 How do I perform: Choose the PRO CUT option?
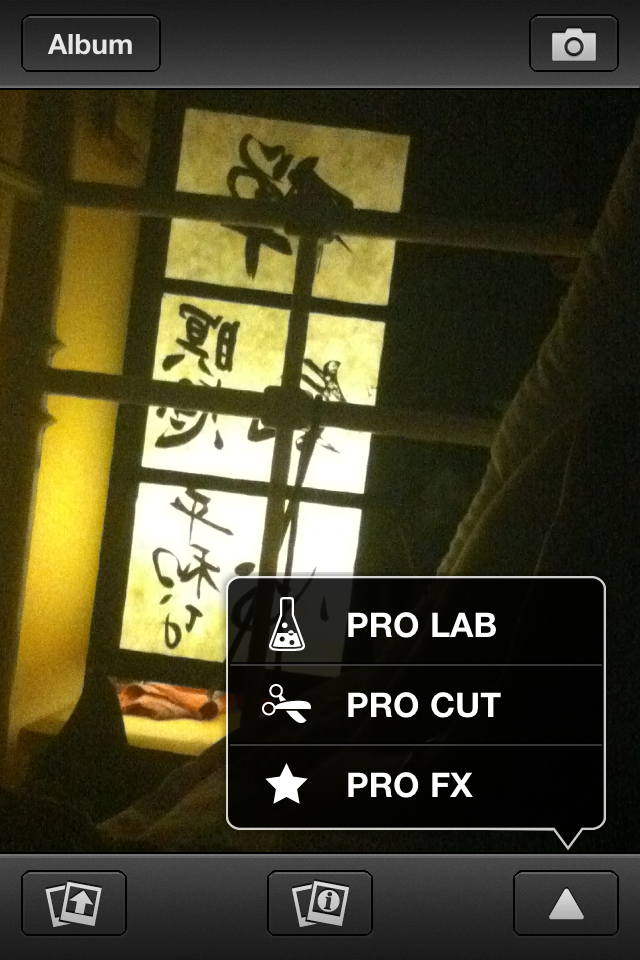(416, 705)
